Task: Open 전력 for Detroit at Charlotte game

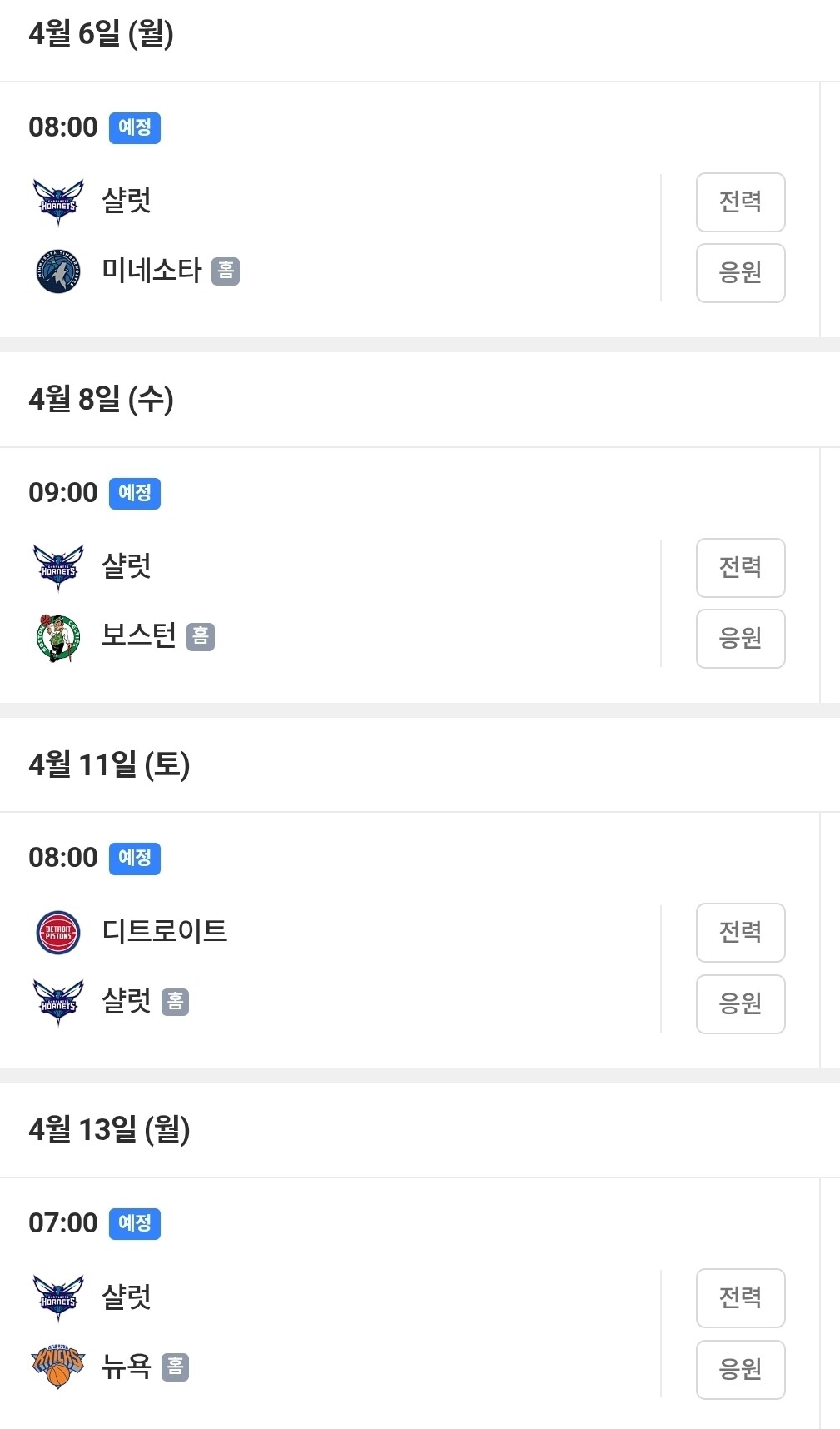Action: pos(740,933)
